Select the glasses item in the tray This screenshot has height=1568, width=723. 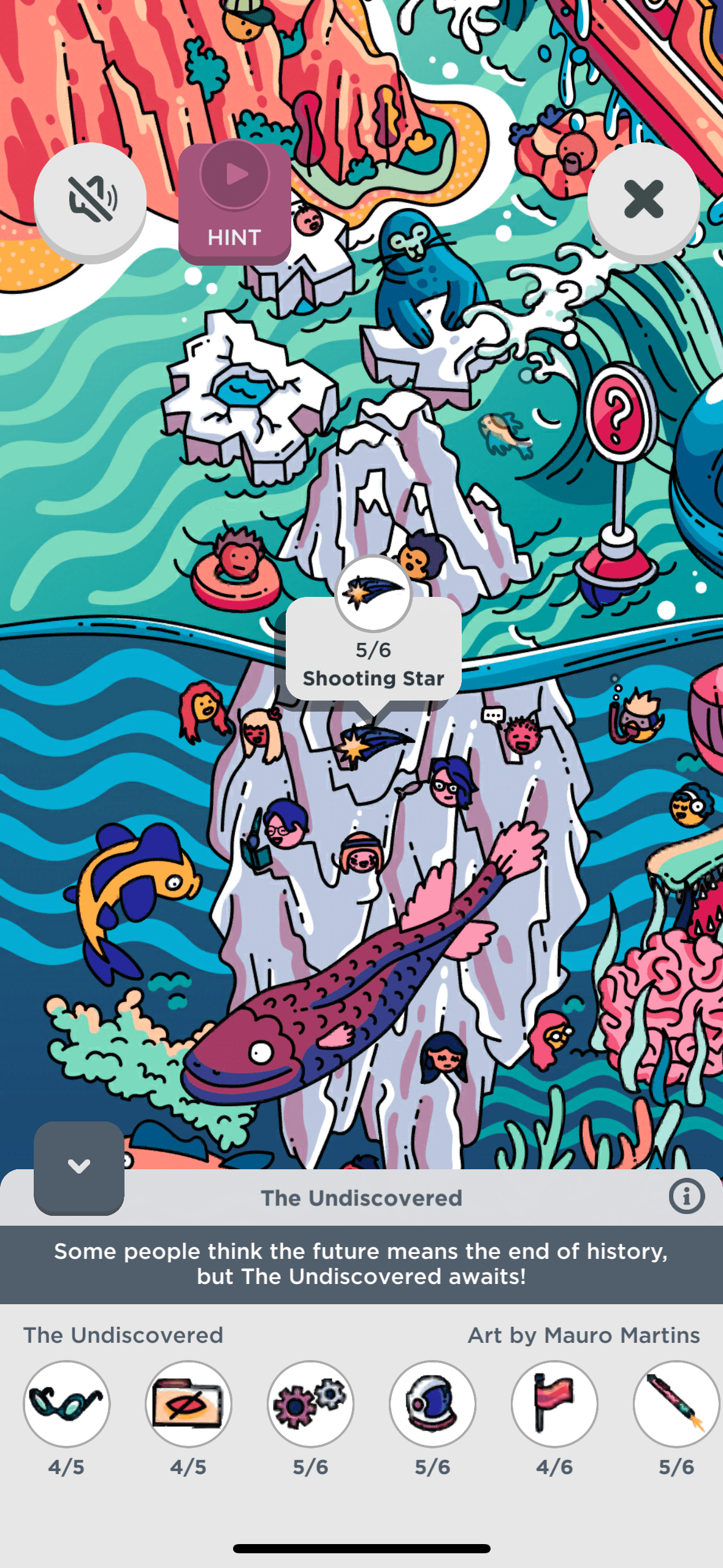[x=66, y=1402]
